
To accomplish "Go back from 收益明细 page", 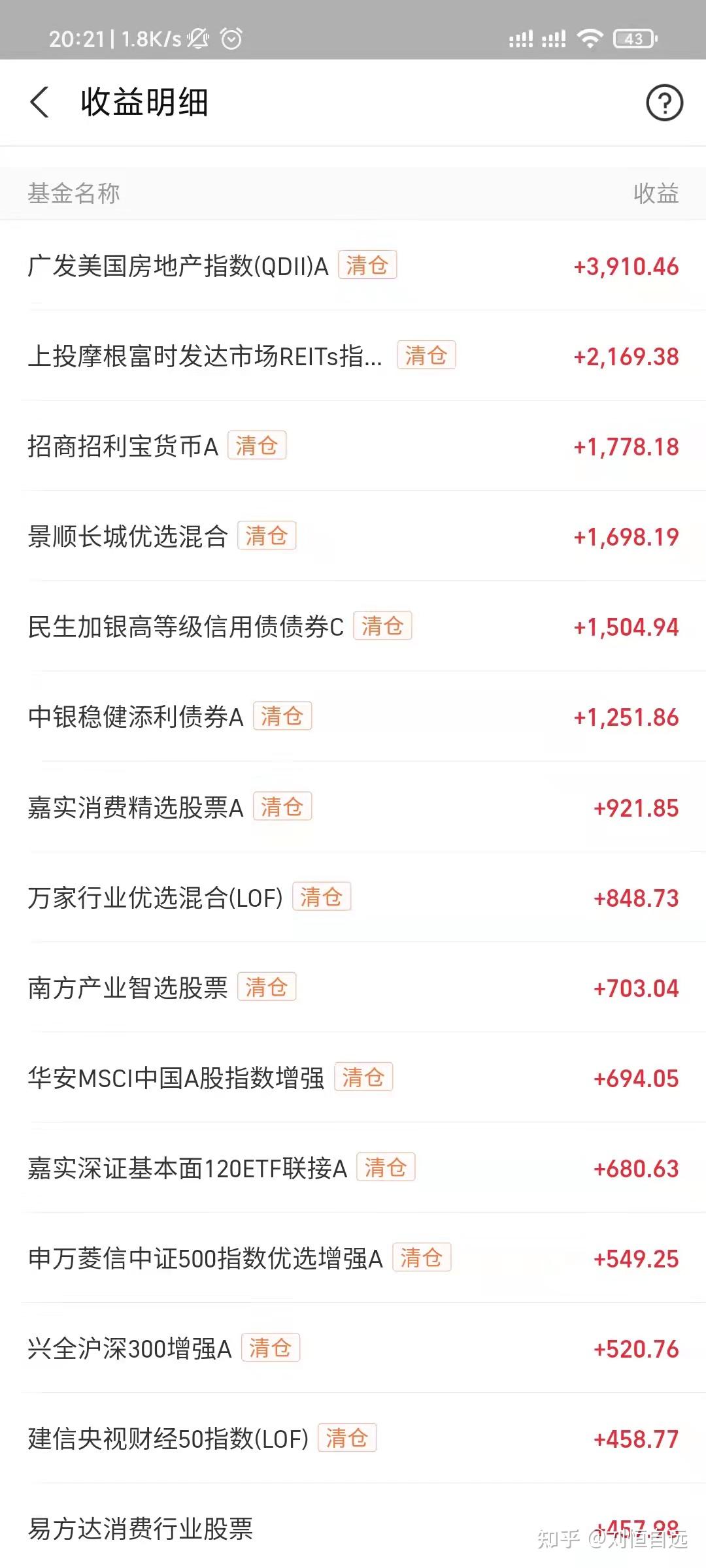I will pyautogui.click(x=41, y=103).
